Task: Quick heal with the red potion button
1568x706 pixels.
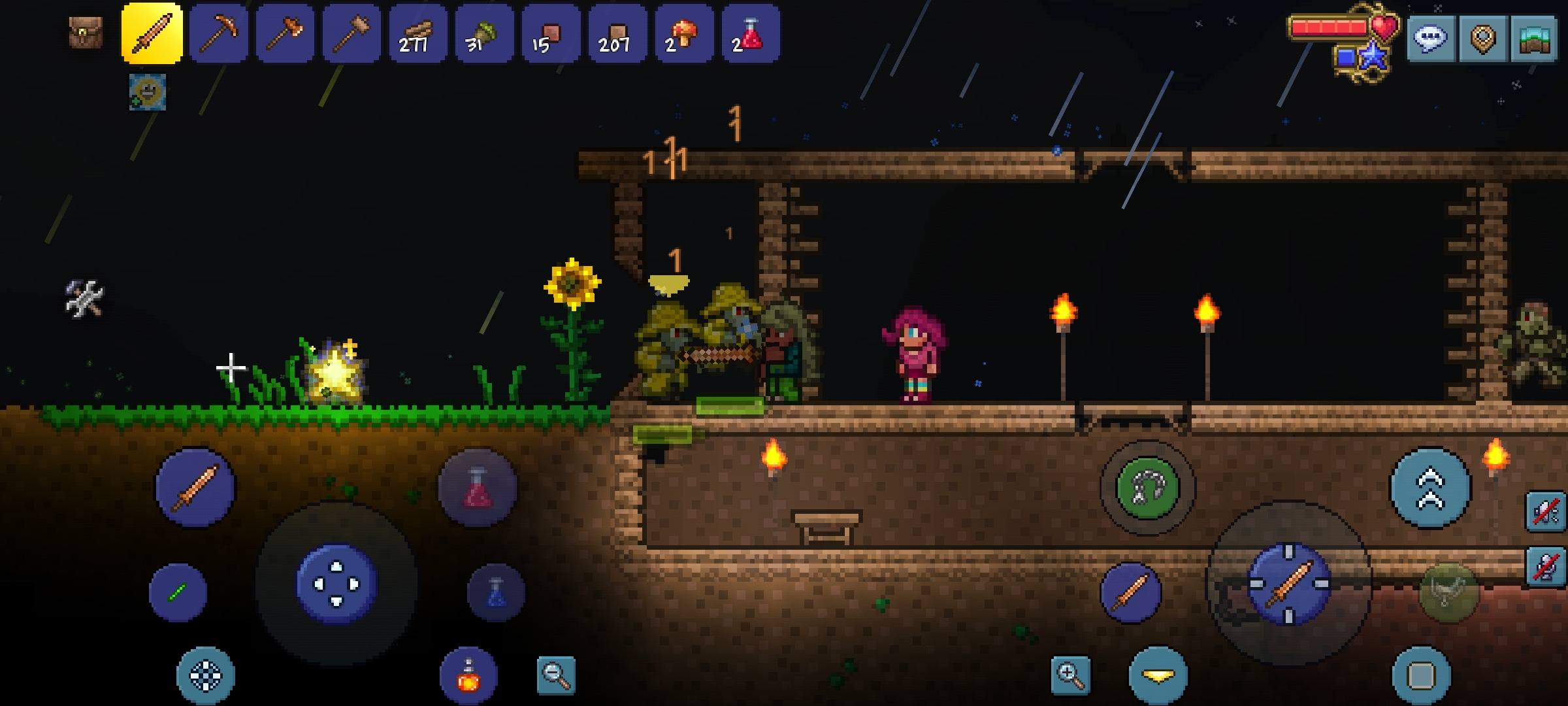Action: click(x=477, y=488)
